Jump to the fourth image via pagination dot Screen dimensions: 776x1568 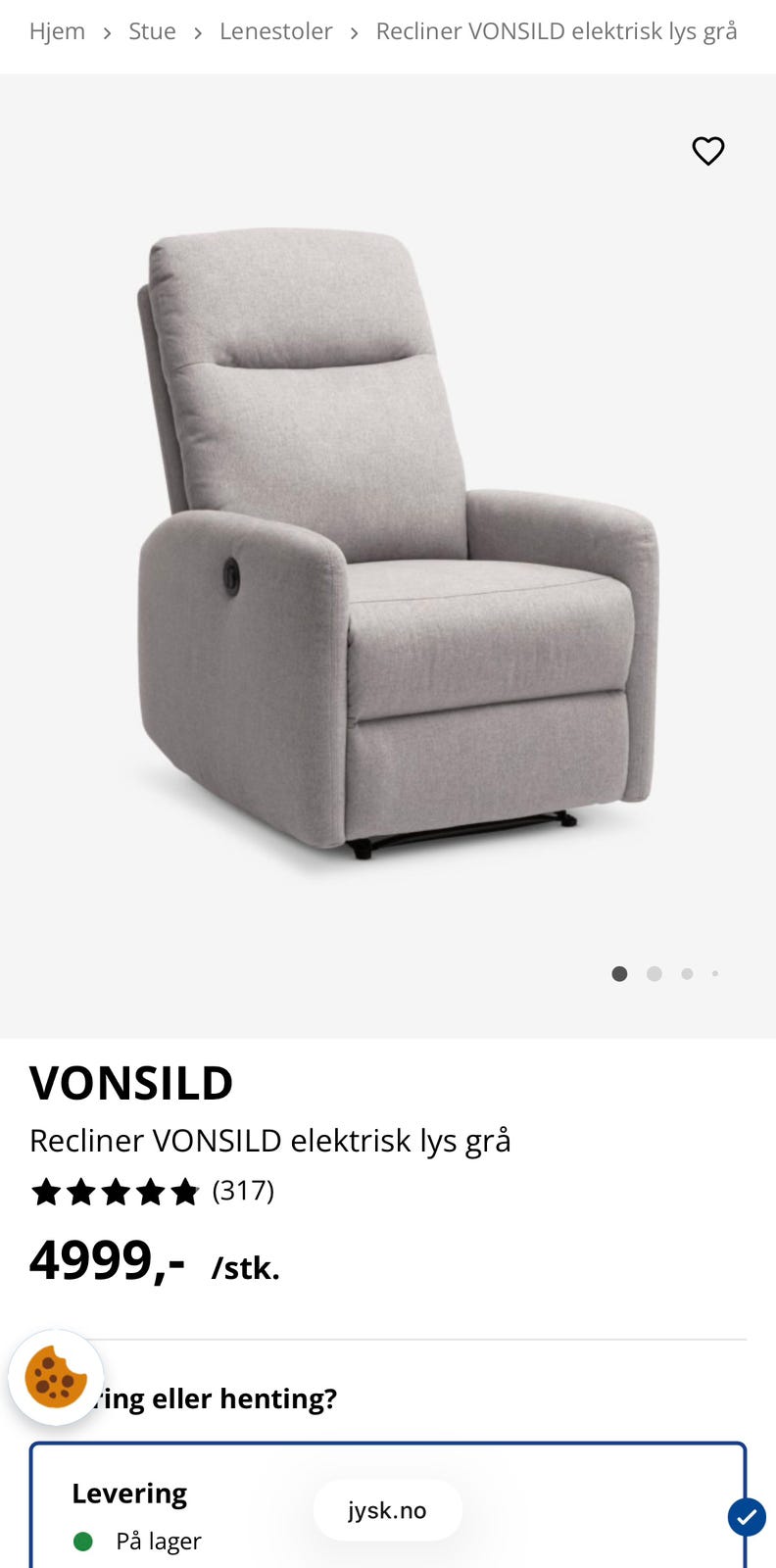click(x=715, y=974)
